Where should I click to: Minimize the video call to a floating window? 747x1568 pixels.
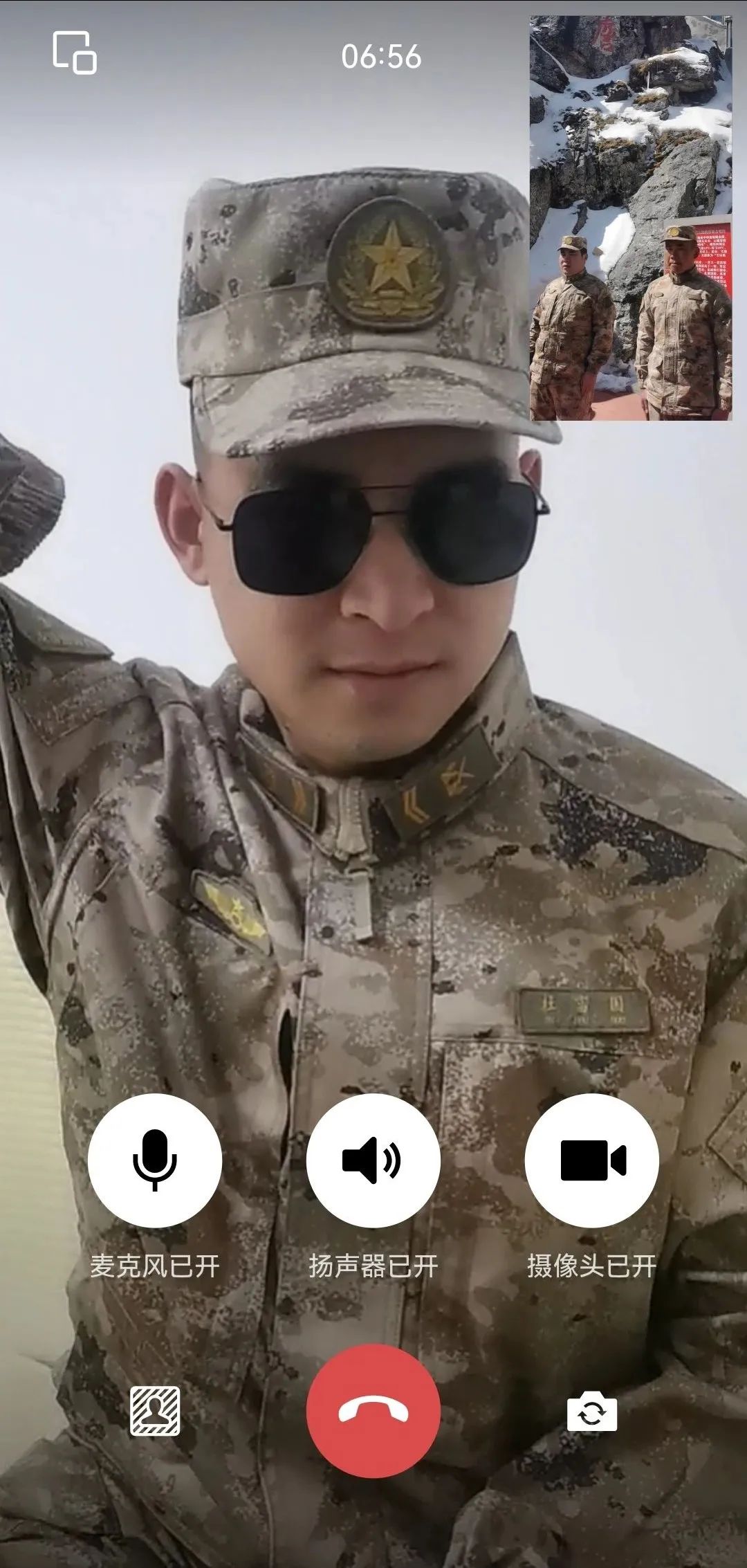click(x=75, y=53)
